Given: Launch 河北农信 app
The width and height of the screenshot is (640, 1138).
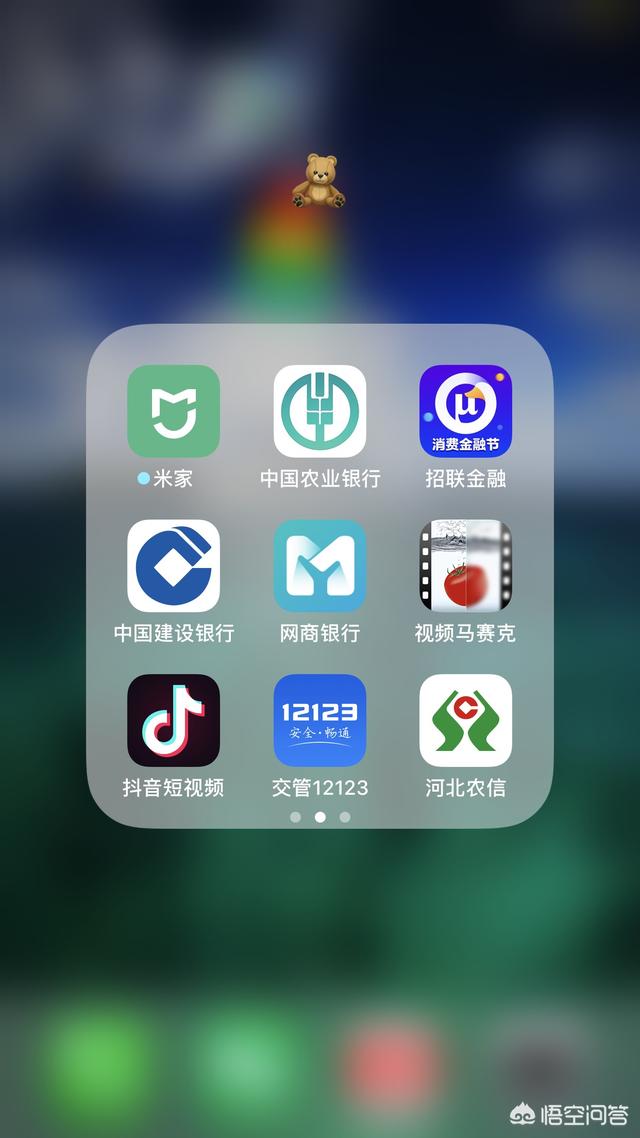Looking at the screenshot, I should (x=466, y=720).
